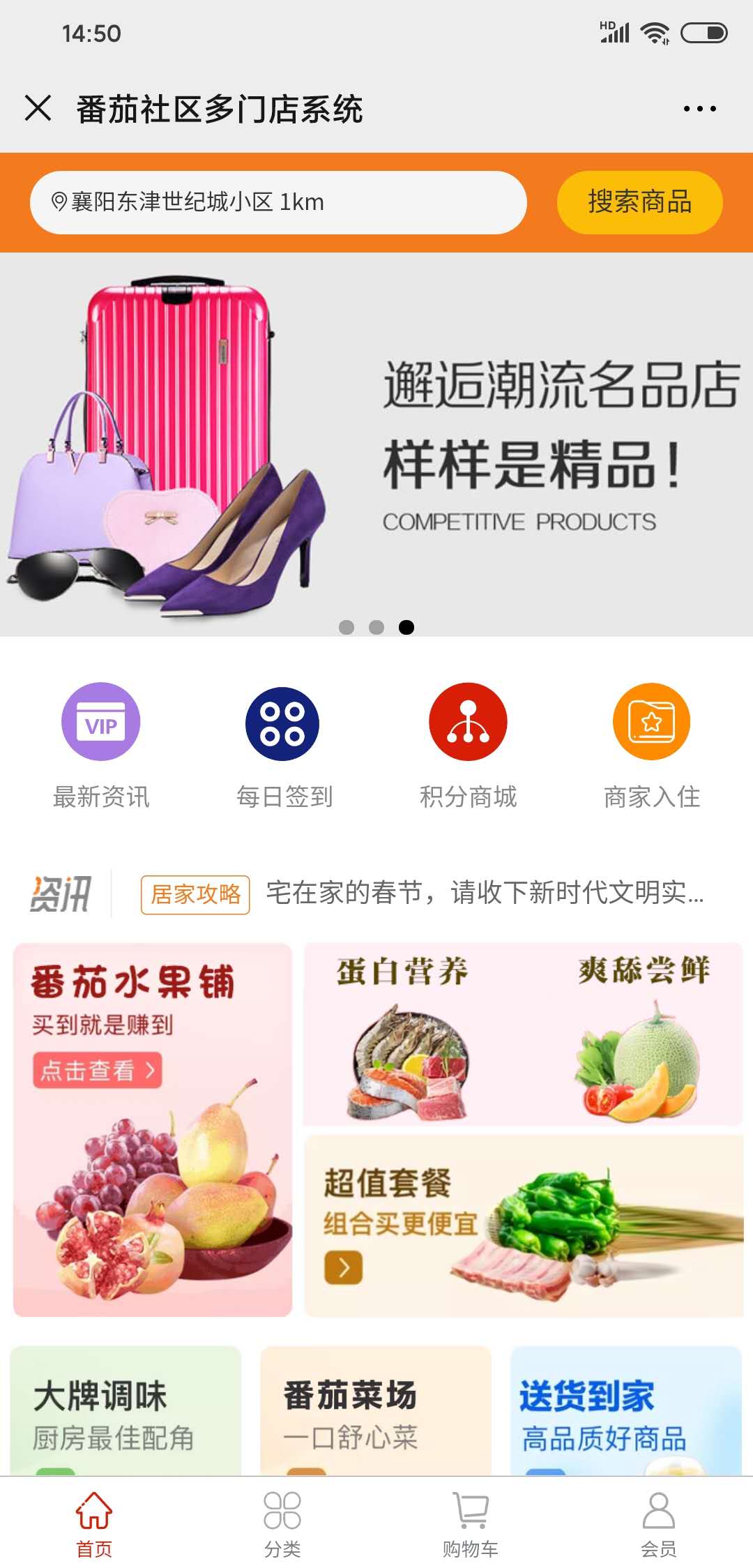Open 最新资讯 VIP shortcut
Viewport: 753px width, 1568px height.
(x=101, y=721)
